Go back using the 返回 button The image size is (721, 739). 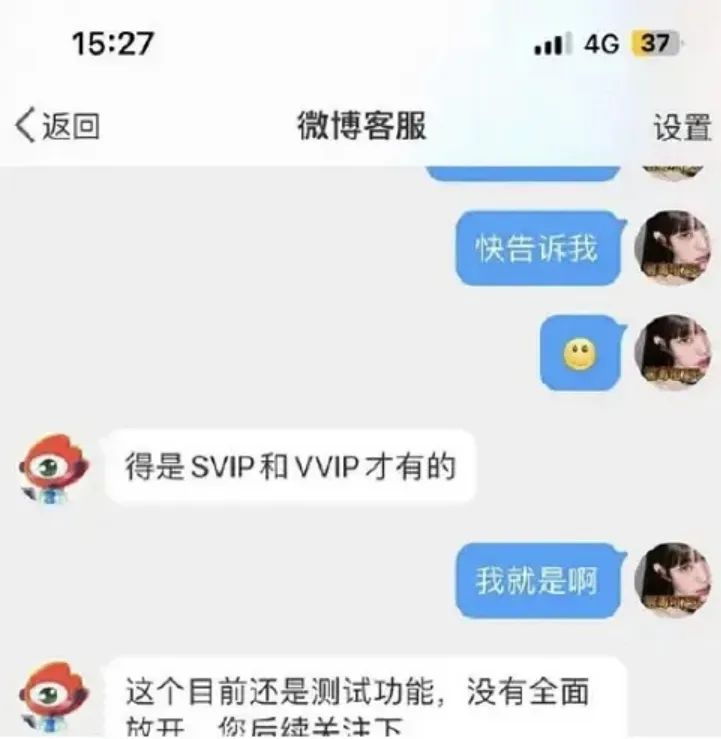tap(58, 127)
